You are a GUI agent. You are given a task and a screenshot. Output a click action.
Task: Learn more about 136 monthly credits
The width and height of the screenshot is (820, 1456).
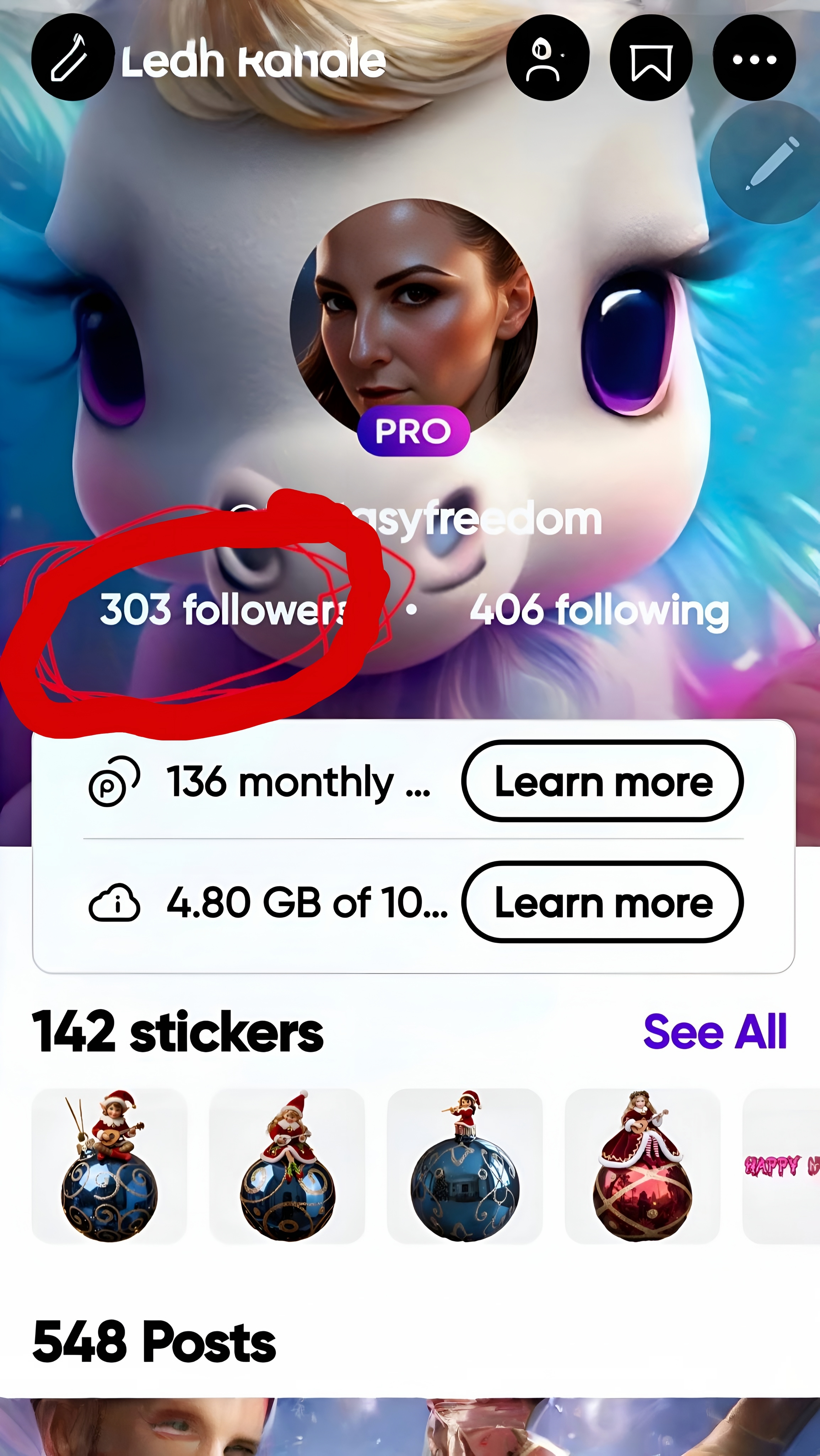point(602,782)
